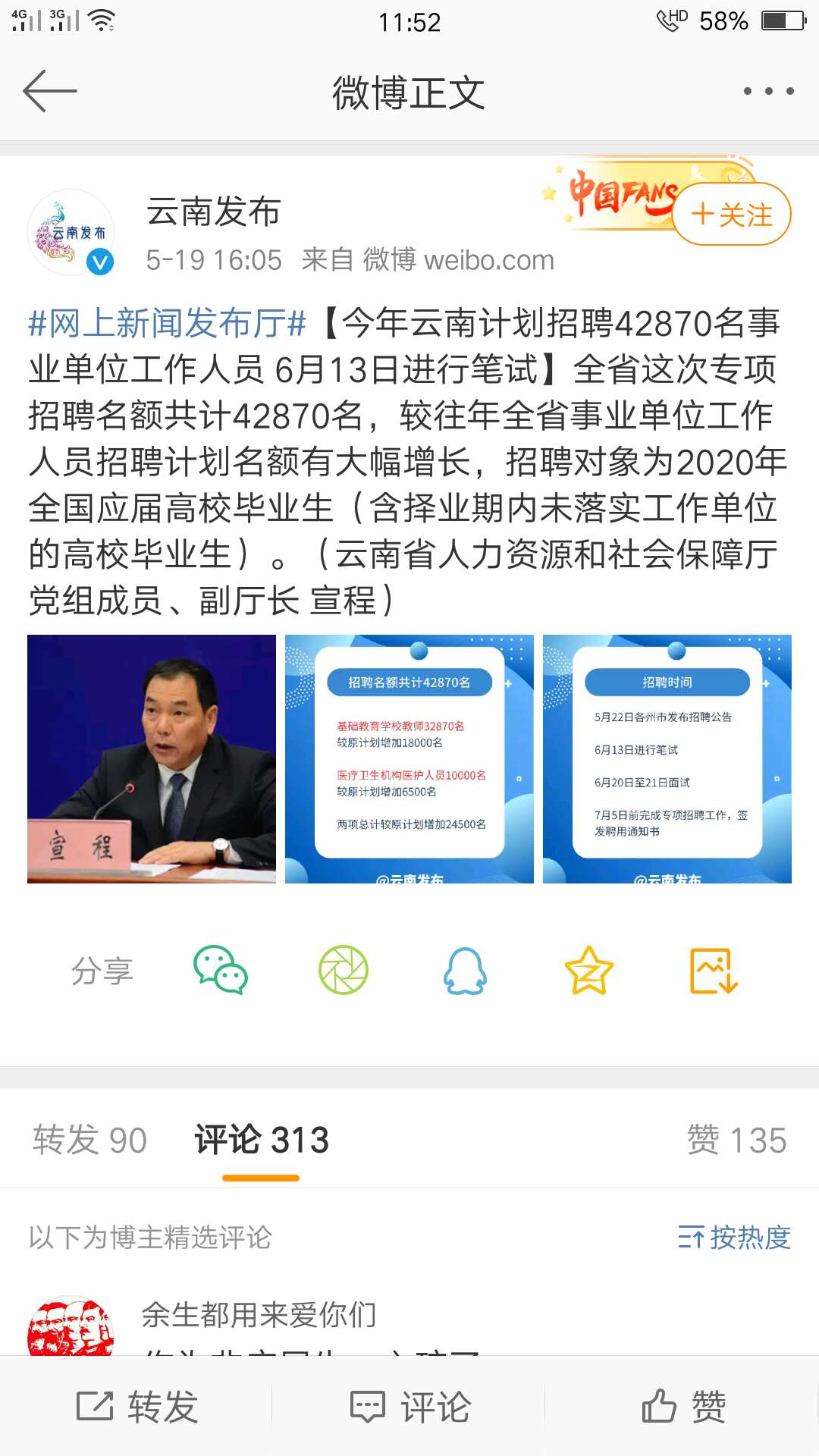Select the 评论 313 tab
This screenshot has height=1456, width=819.
click(261, 1140)
